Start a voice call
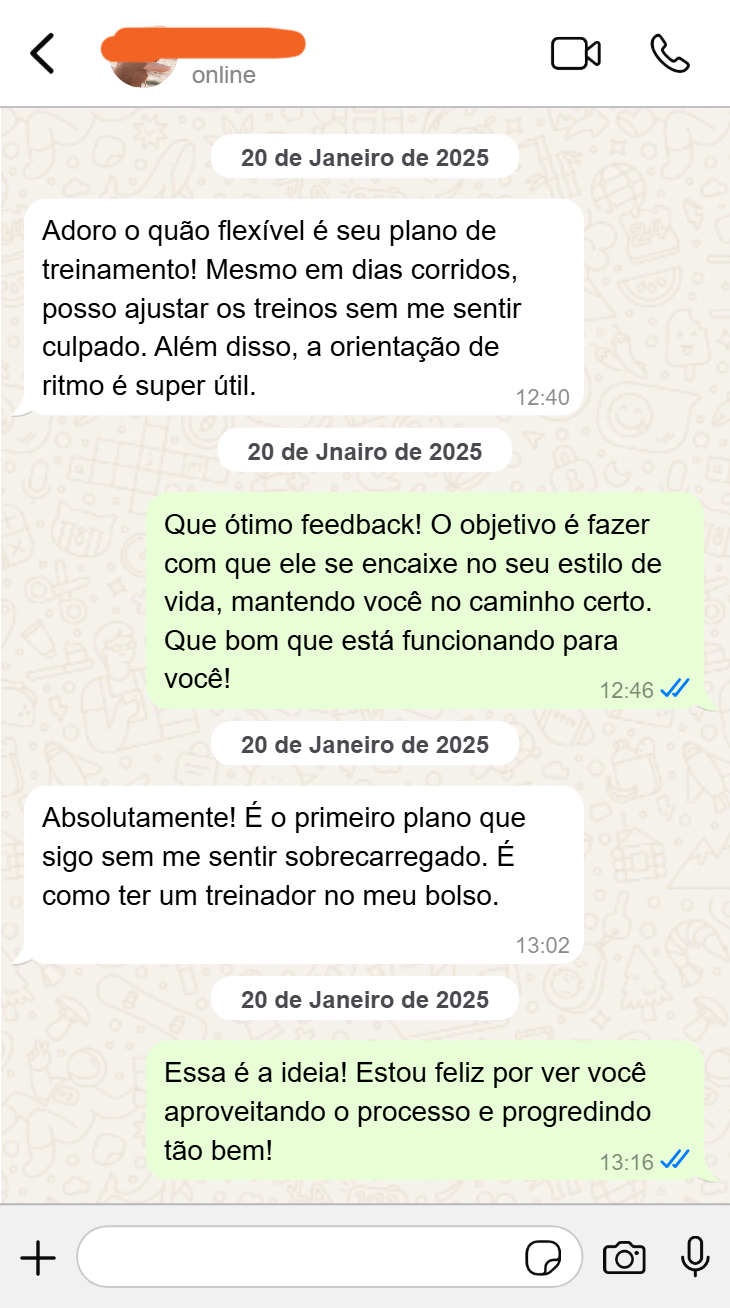This screenshot has height=1308, width=730. point(669,54)
